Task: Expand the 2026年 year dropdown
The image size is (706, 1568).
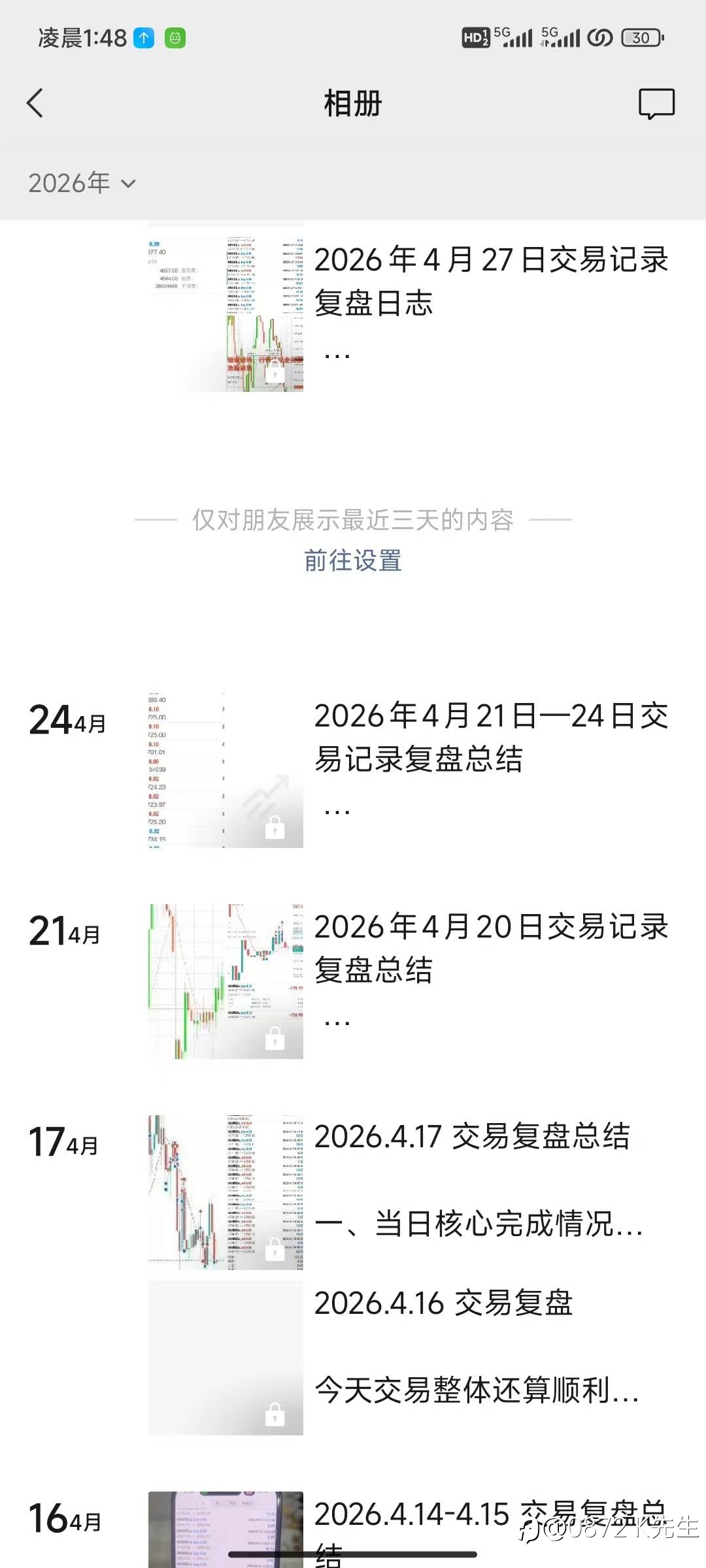Action: coord(82,183)
